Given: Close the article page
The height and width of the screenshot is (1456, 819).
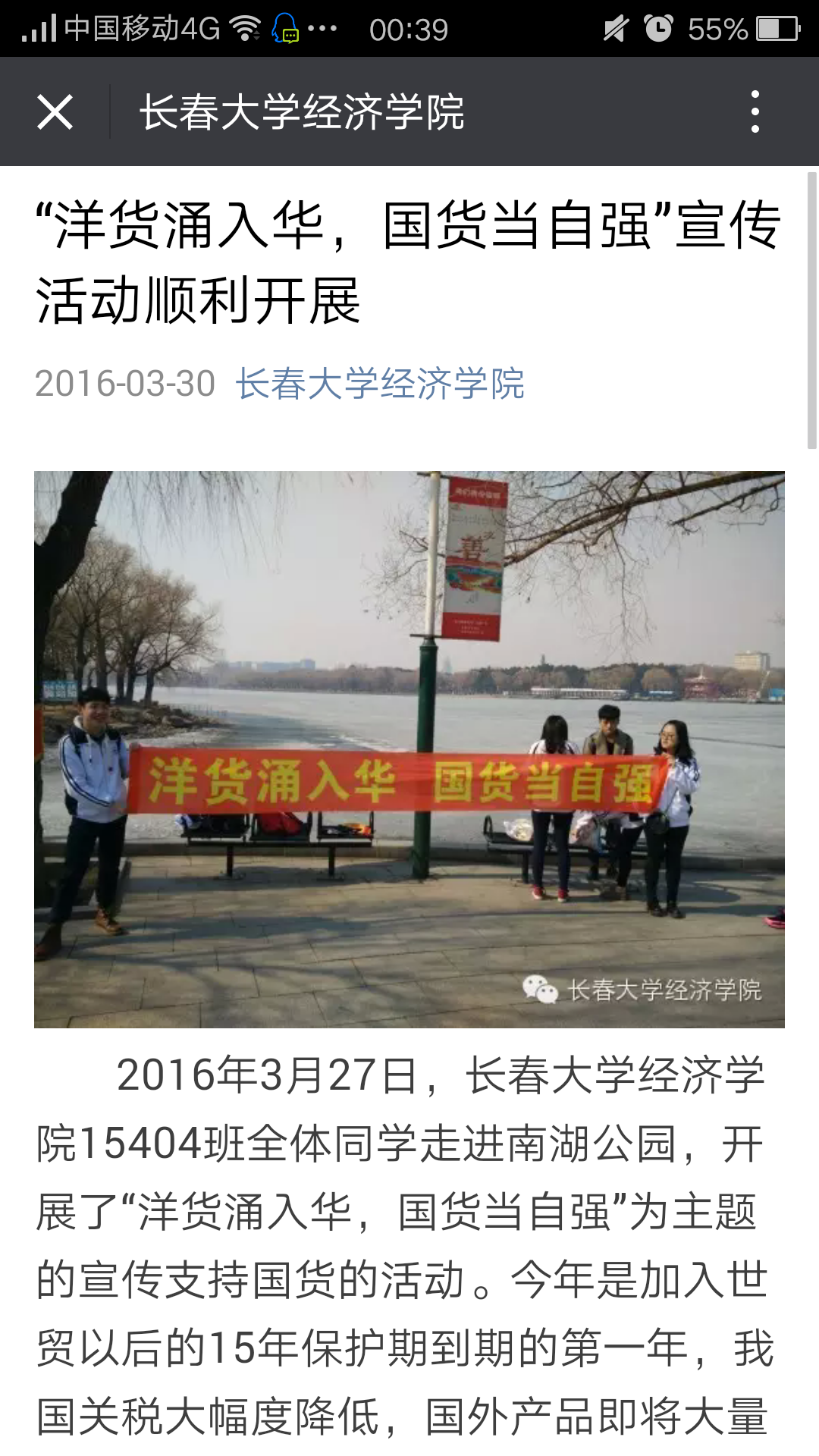Looking at the screenshot, I should point(55,112).
